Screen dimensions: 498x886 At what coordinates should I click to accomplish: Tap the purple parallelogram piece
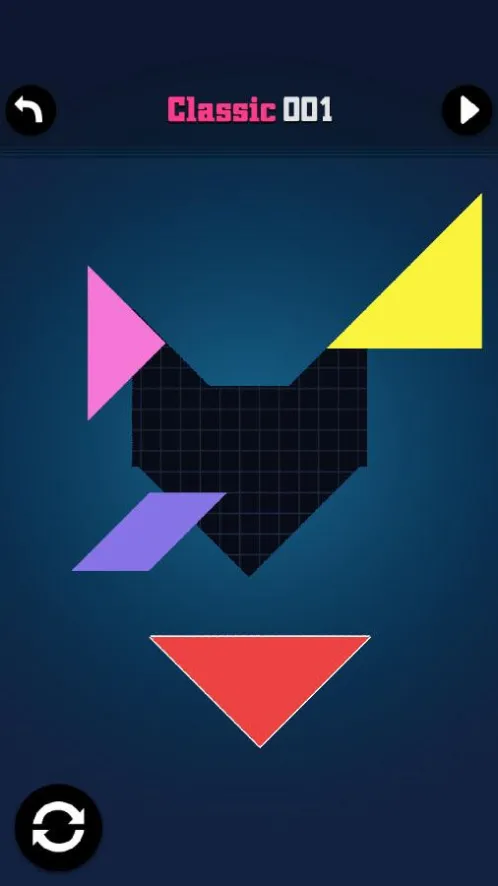click(x=149, y=532)
